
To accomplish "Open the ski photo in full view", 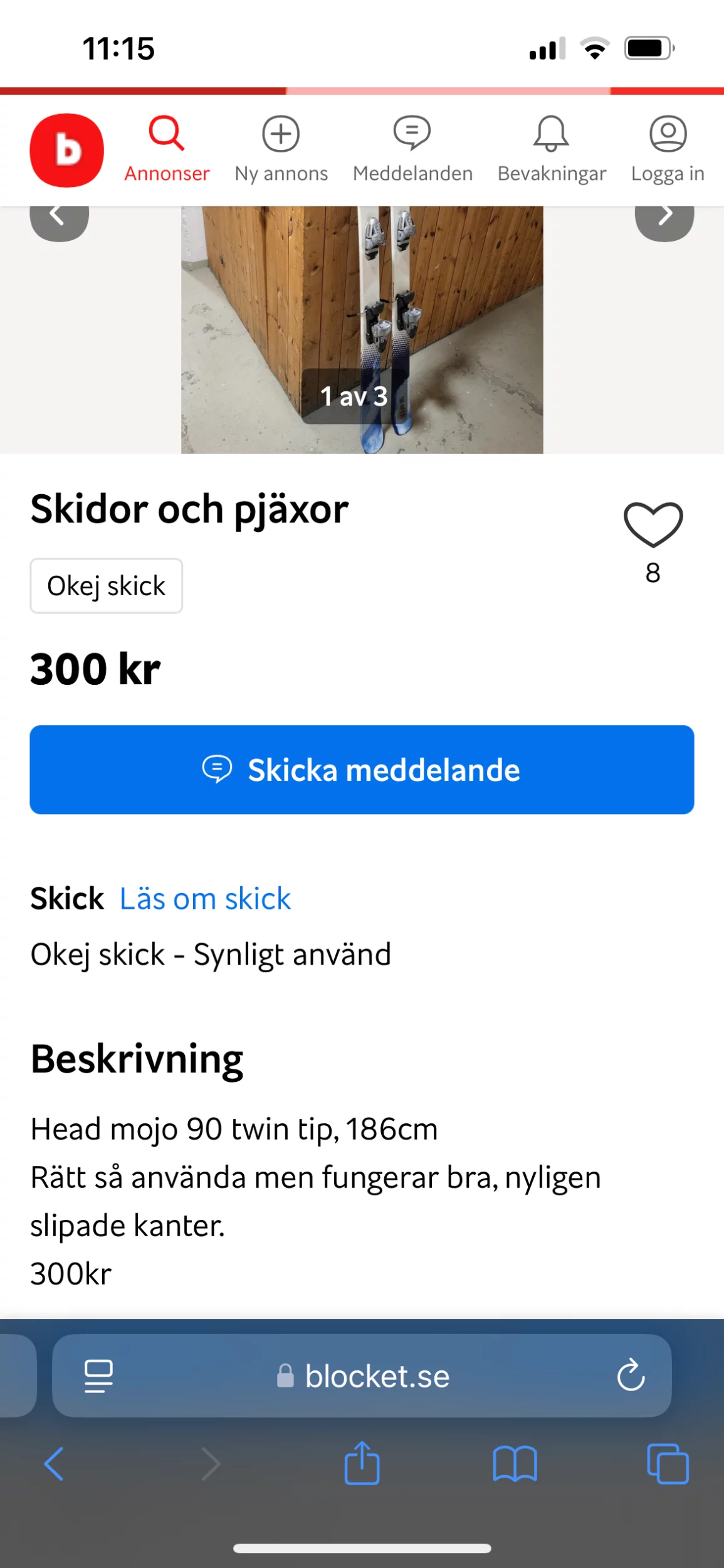I will (x=362, y=314).
